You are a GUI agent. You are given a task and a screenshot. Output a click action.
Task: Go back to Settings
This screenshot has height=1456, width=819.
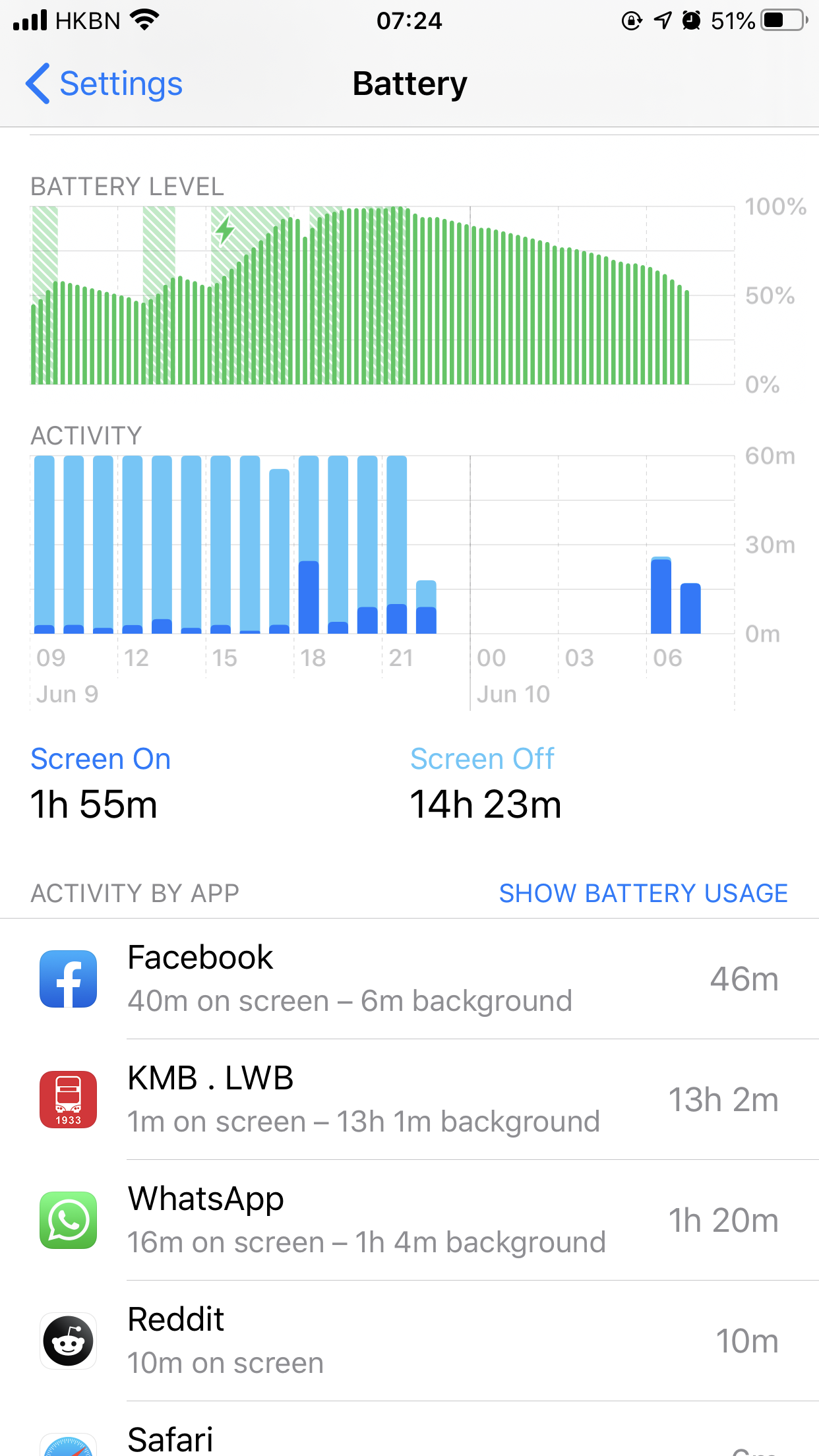coord(104,84)
